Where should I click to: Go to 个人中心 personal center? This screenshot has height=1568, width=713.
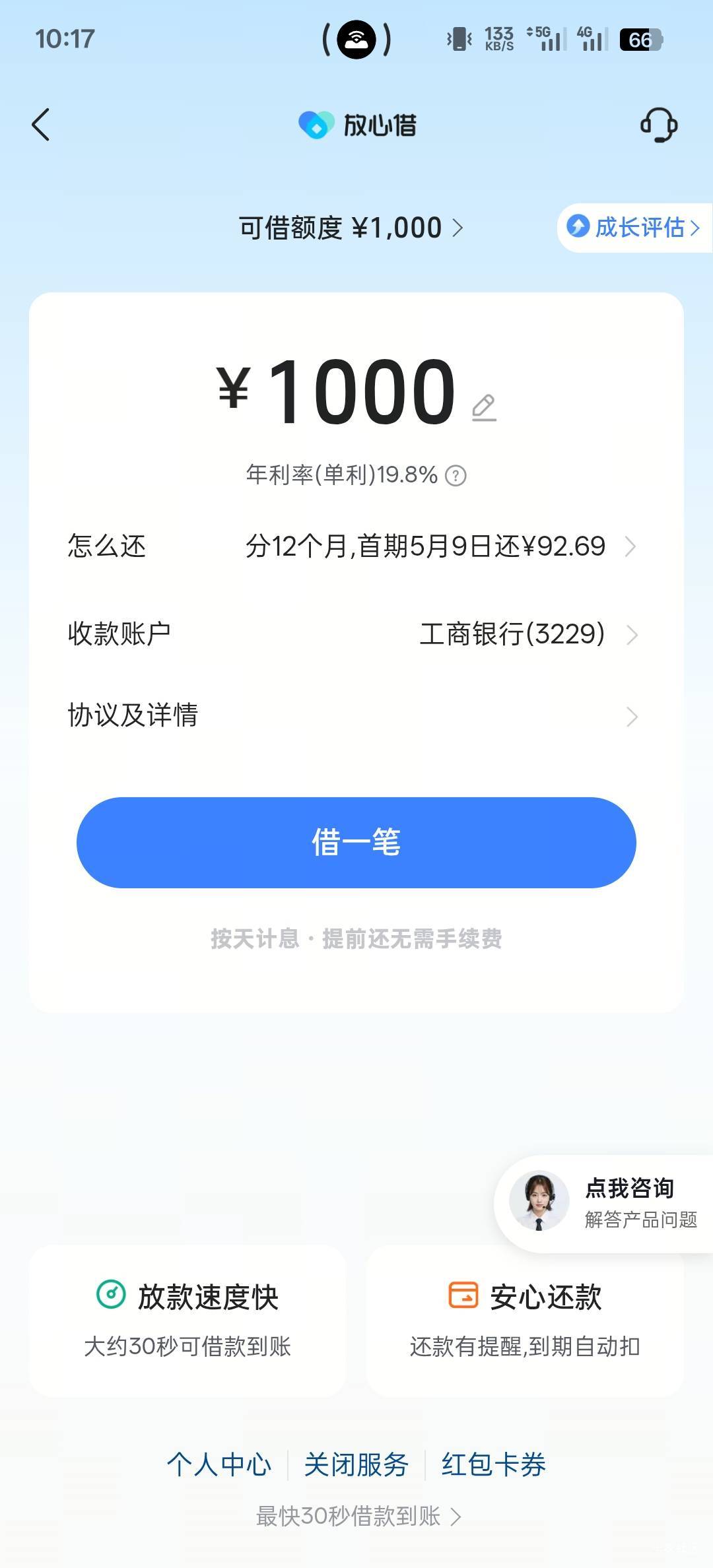point(219,1464)
